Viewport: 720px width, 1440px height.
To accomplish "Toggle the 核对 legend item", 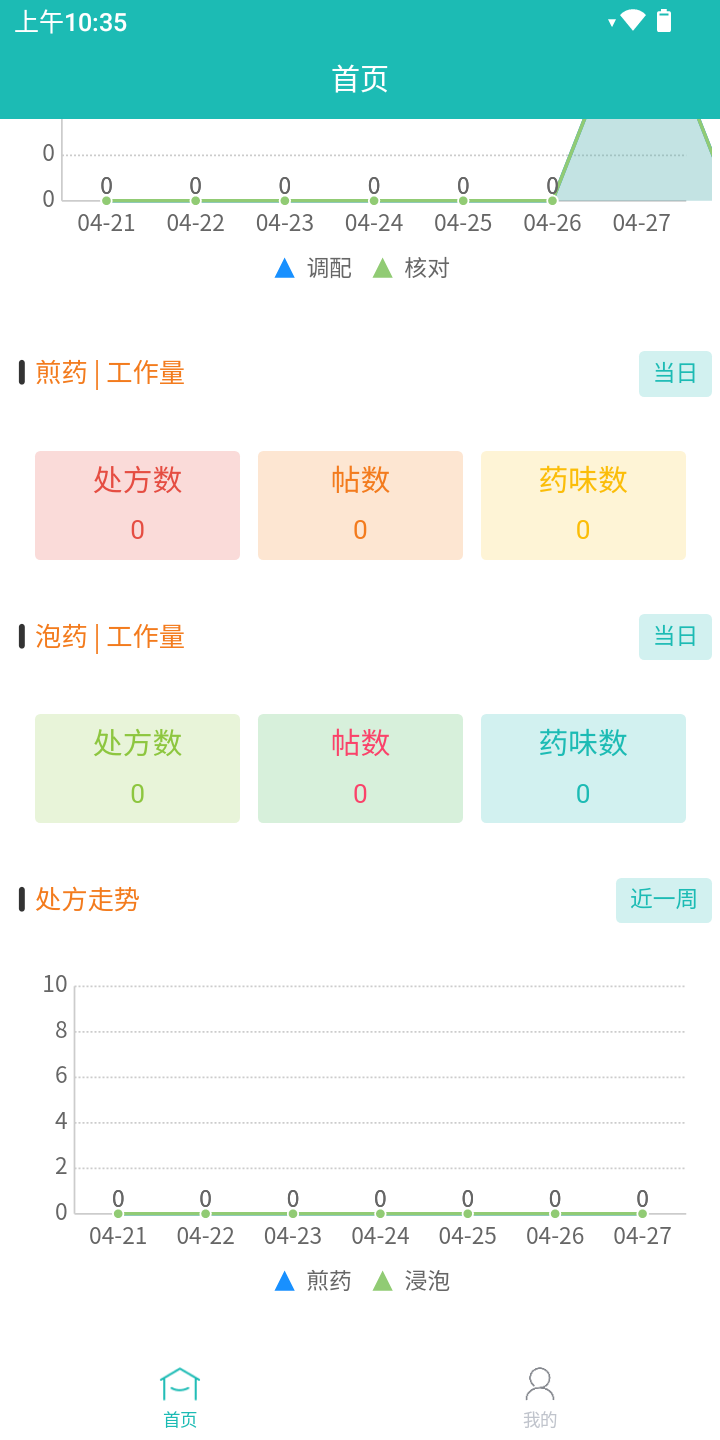I will (x=411, y=268).
